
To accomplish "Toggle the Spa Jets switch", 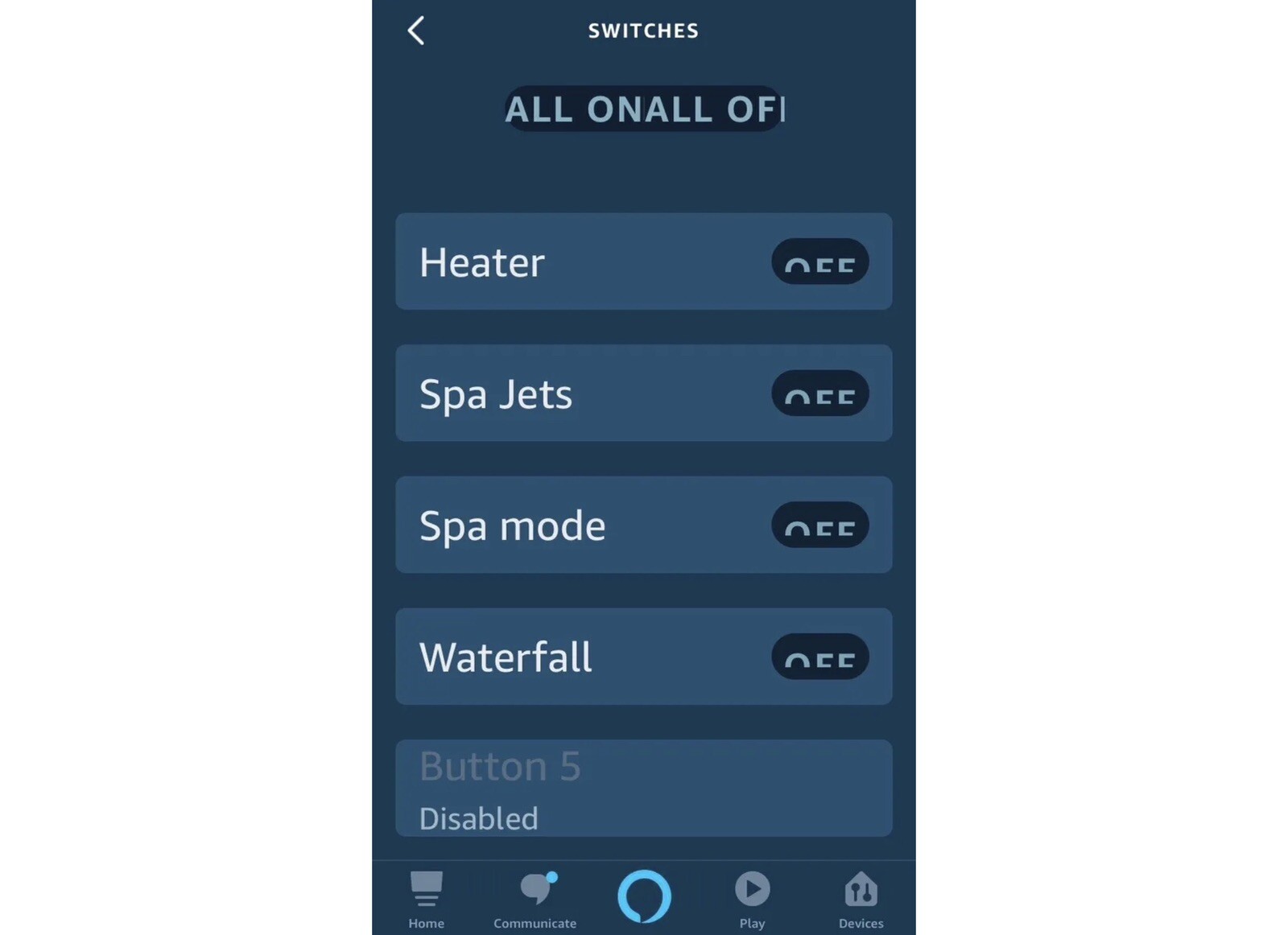I will [x=819, y=393].
